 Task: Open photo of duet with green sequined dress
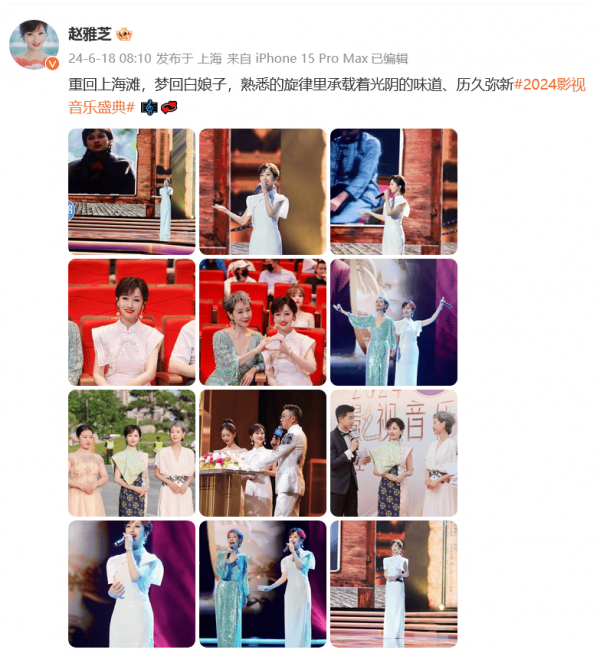[x=262, y=583]
